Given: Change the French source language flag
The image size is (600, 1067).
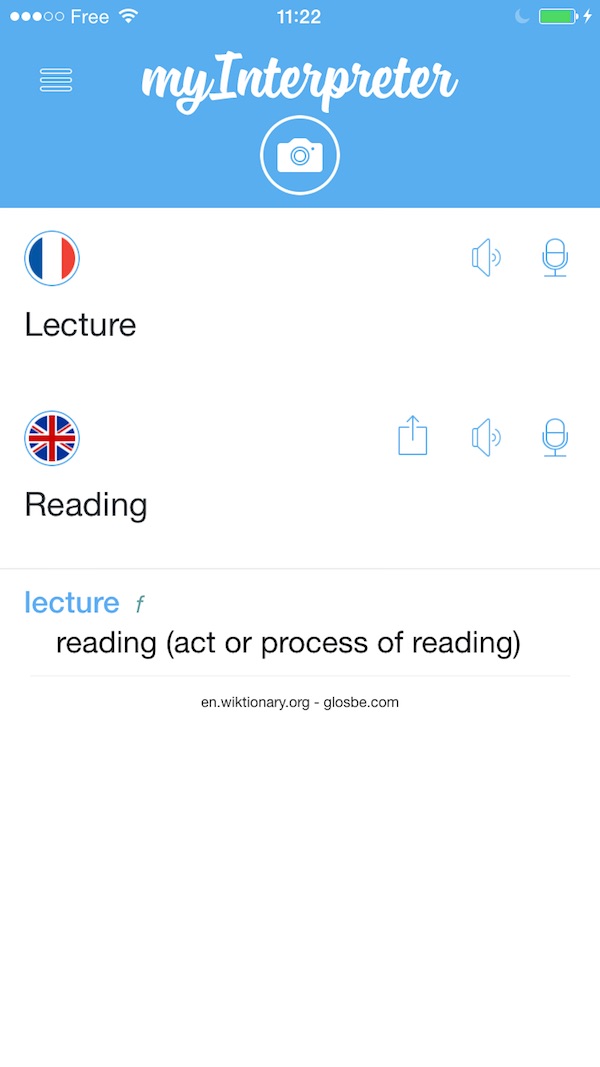Looking at the screenshot, I should pyautogui.click(x=52, y=258).
